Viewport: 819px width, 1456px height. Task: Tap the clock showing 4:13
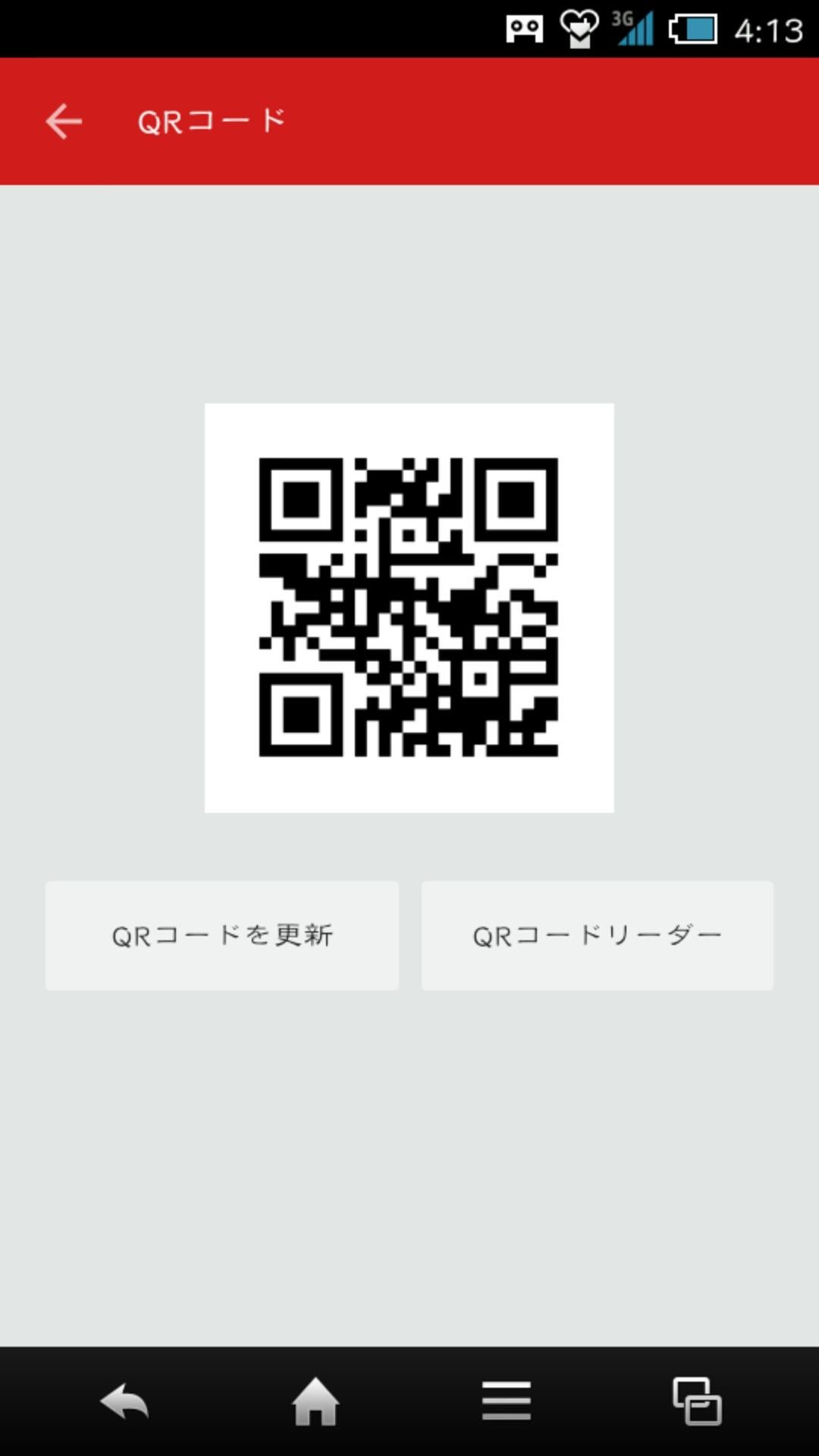pos(770,29)
